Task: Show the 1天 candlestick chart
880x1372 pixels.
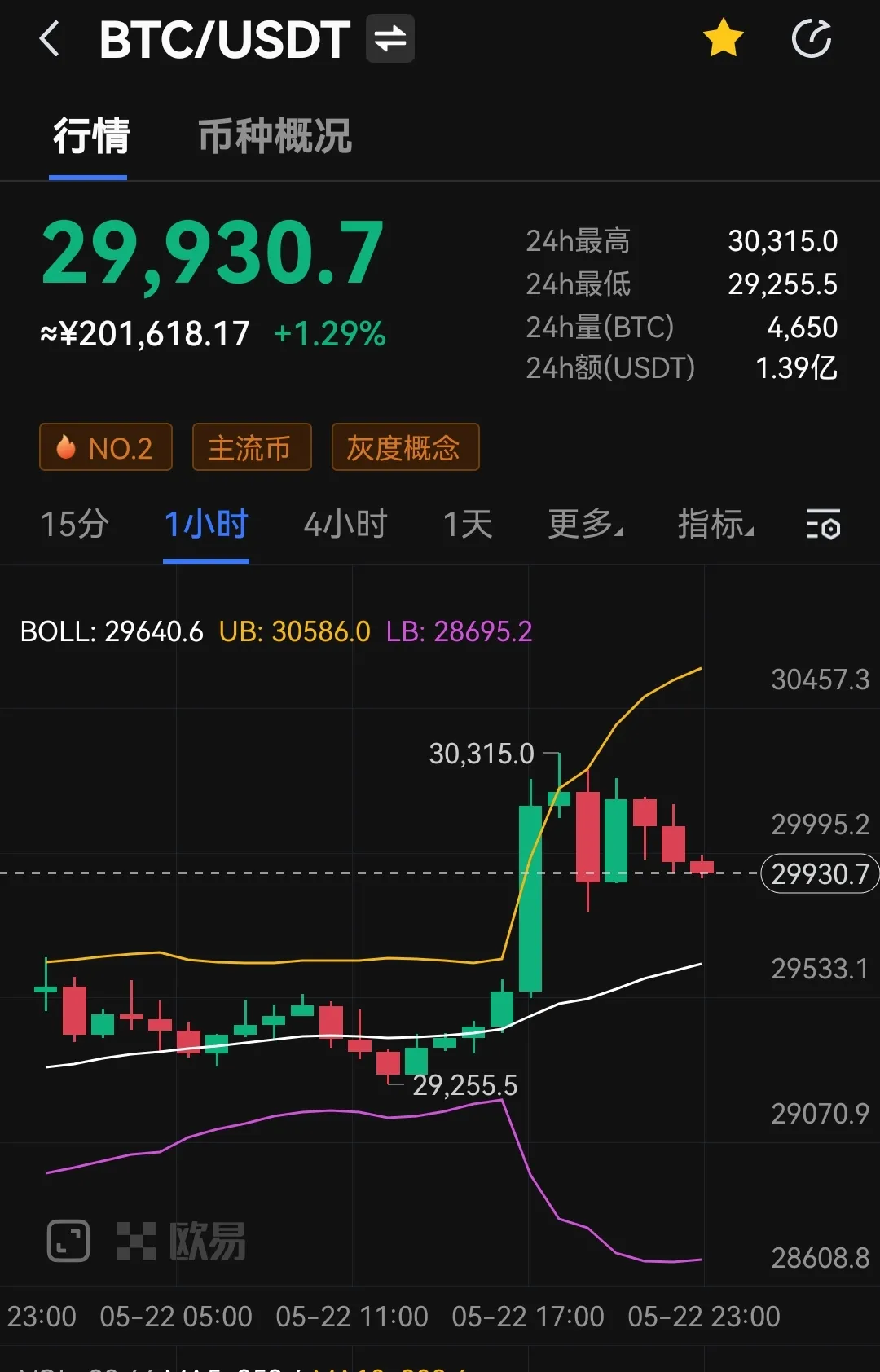Action: (468, 524)
